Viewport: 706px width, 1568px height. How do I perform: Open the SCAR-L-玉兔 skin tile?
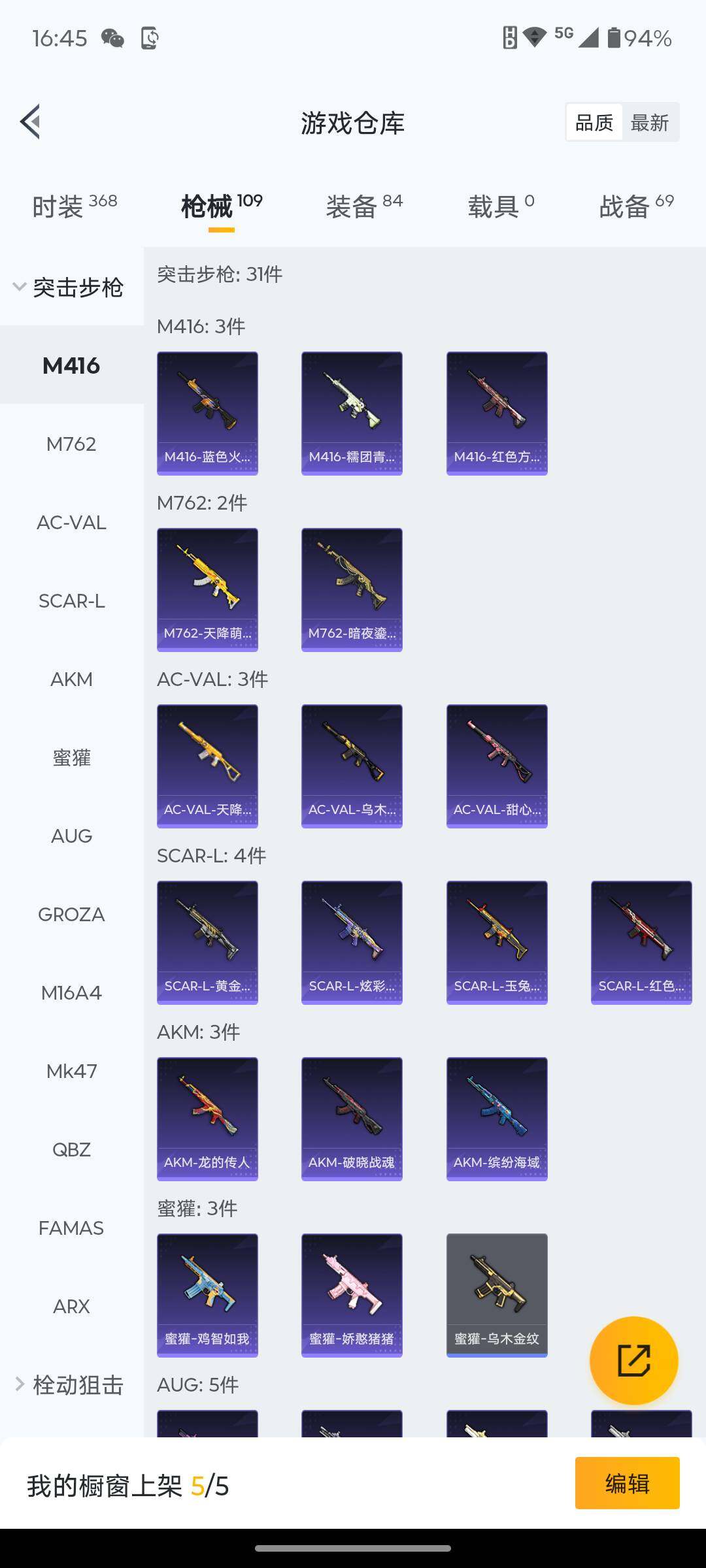pyautogui.click(x=497, y=942)
